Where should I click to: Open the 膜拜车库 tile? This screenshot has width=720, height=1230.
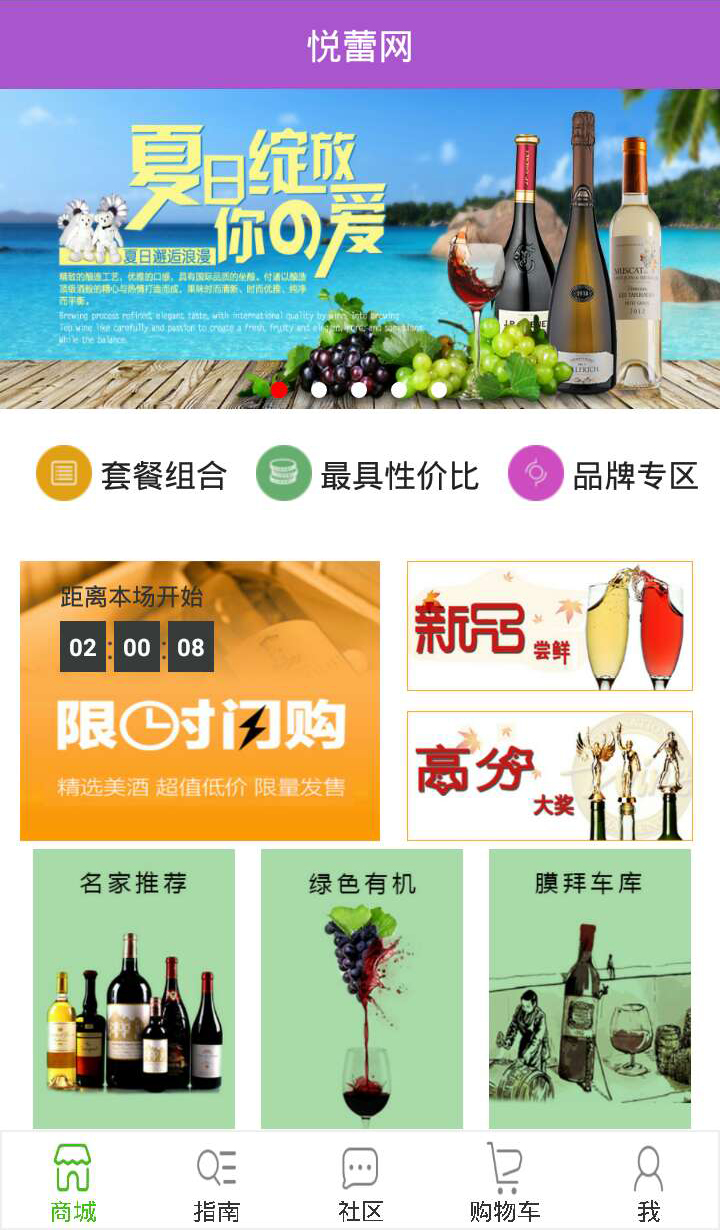point(590,988)
